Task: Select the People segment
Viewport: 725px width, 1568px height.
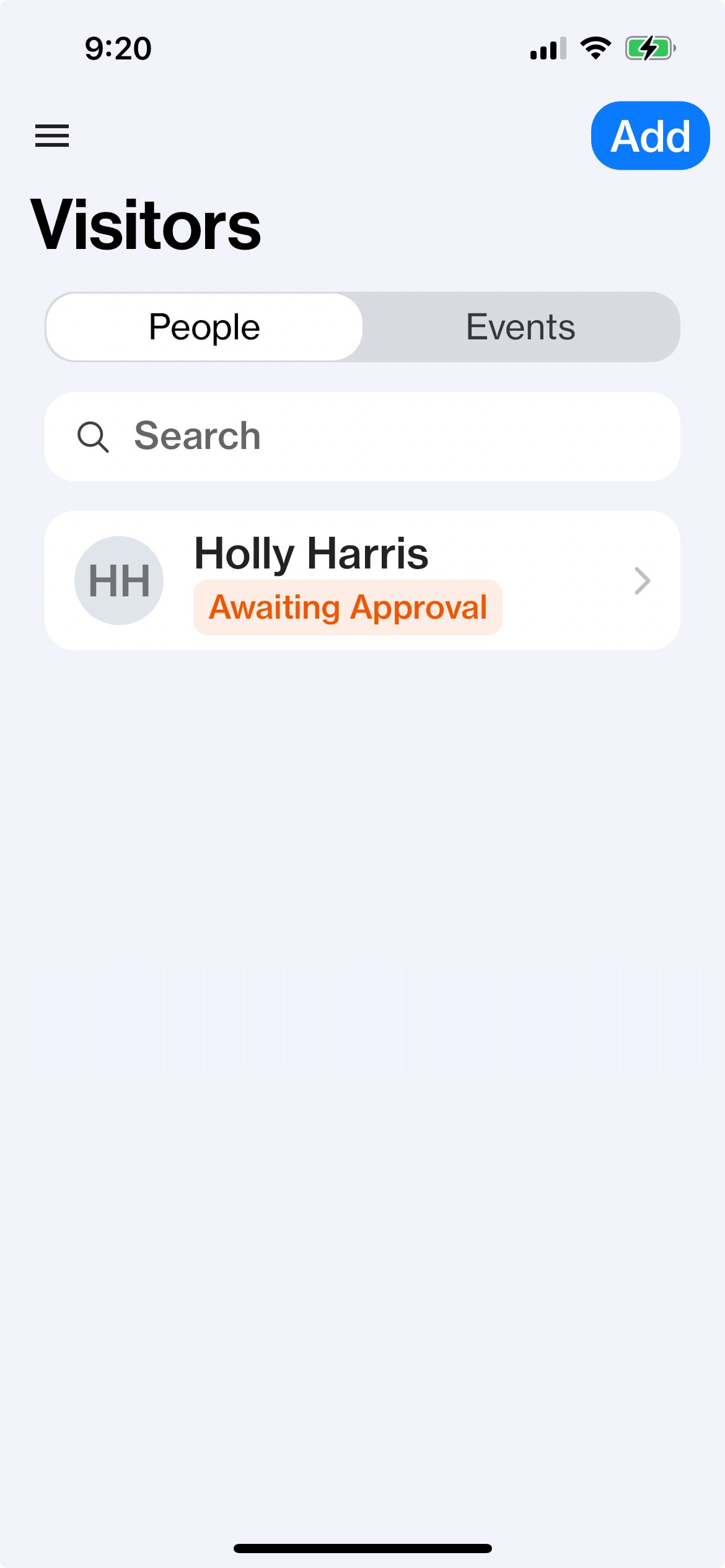Action: click(x=204, y=327)
